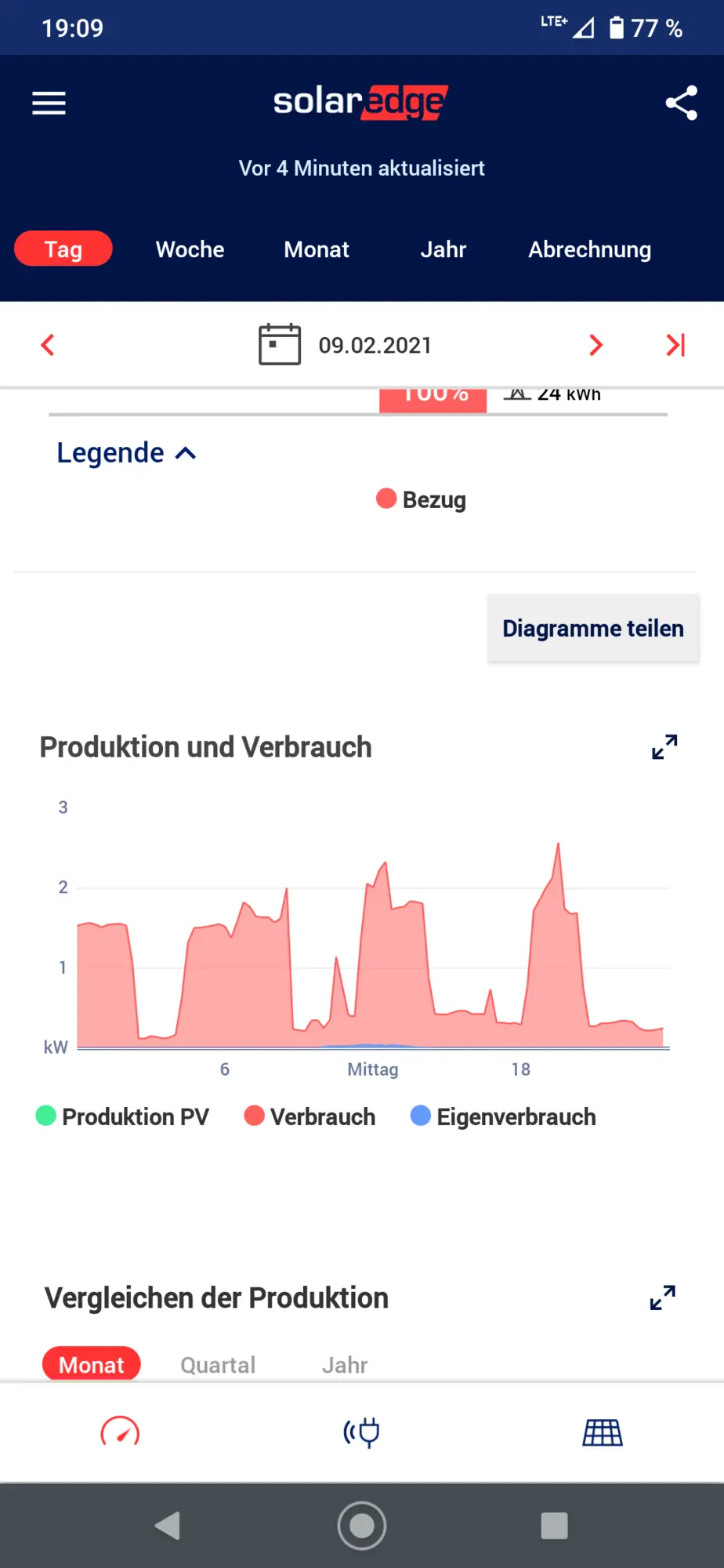Go to the next day

tap(595, 345)
